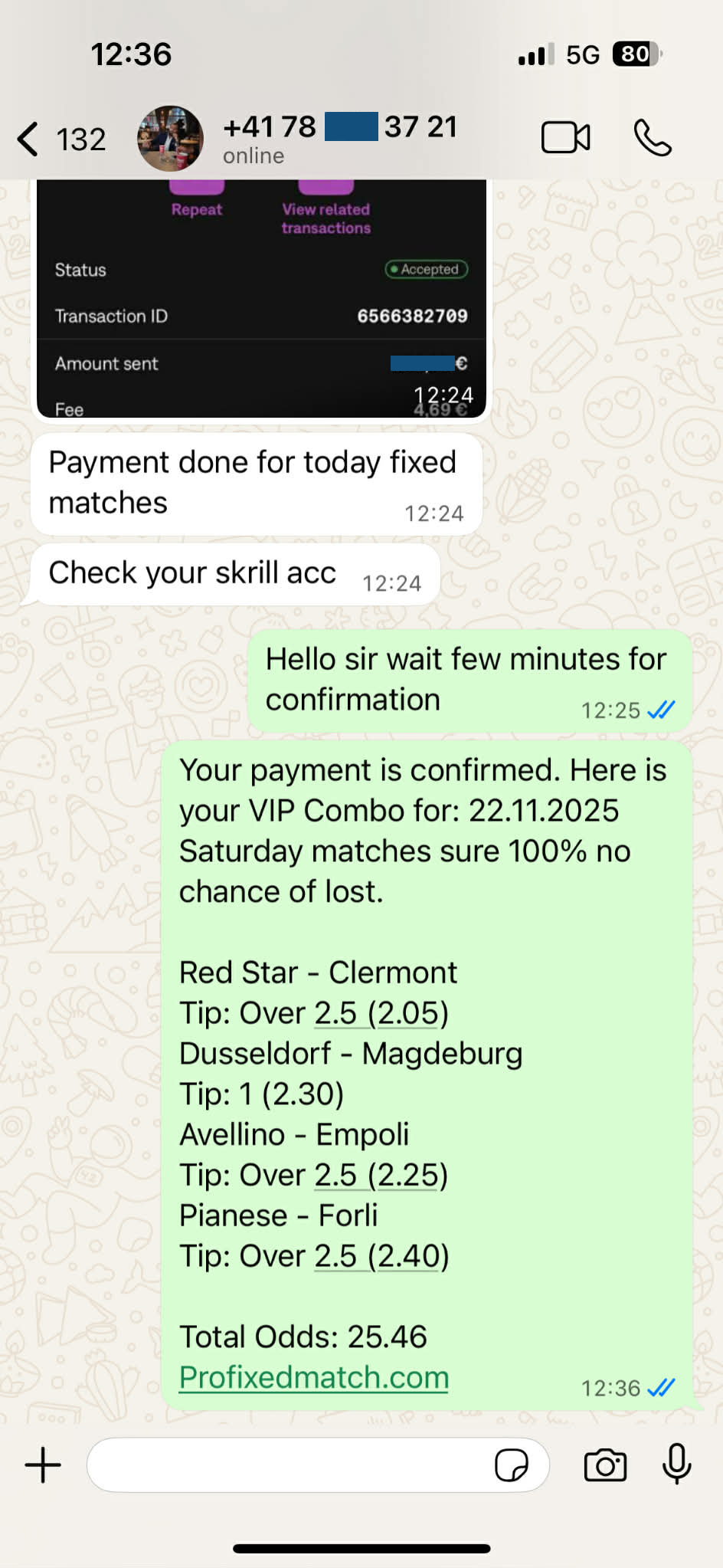723x1568 pixels.
Task: Open the Profixedmatch.com link
Action: click(313, 1377)
